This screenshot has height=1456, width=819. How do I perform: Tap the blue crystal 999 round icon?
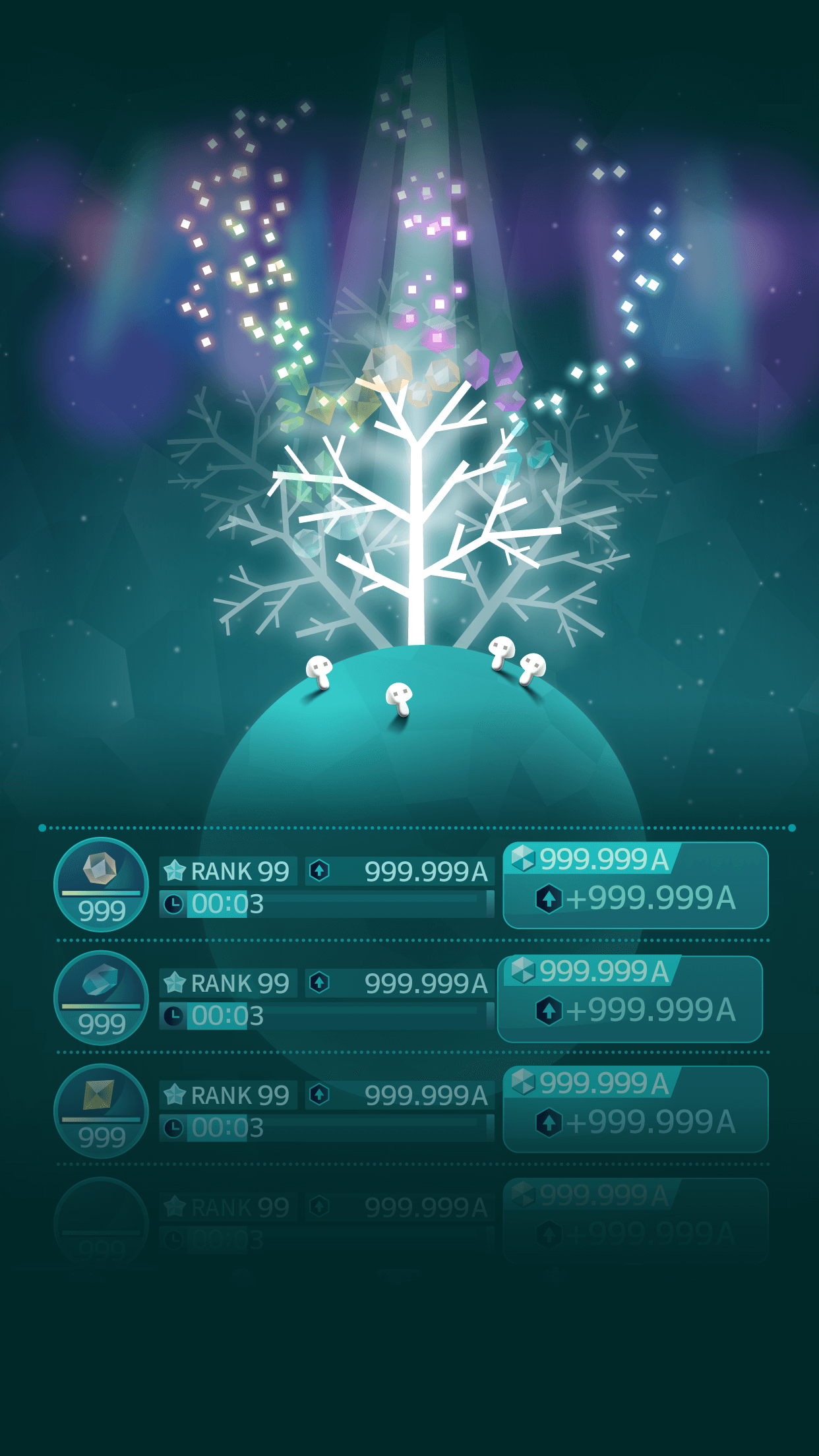(101, 998)
